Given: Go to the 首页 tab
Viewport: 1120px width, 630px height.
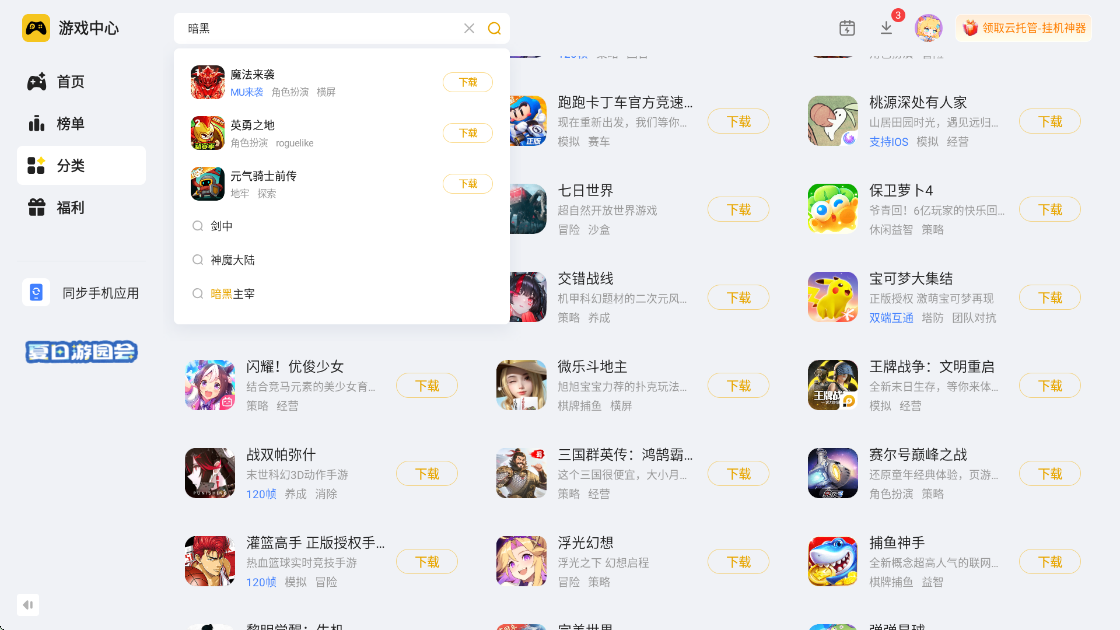Looking at the screenshot, I should click(x=70, y=82).
